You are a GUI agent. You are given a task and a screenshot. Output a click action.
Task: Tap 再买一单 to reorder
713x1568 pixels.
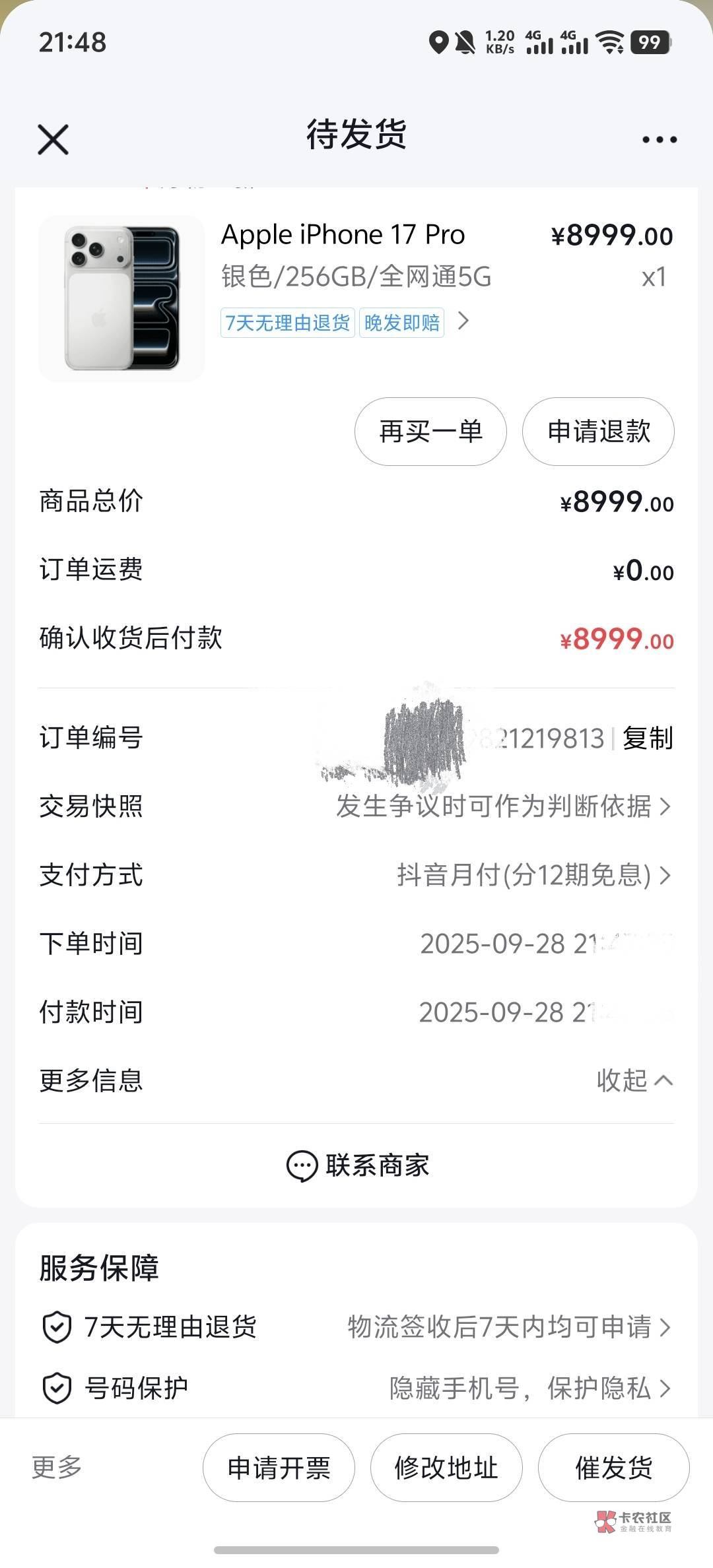[430, 432]
